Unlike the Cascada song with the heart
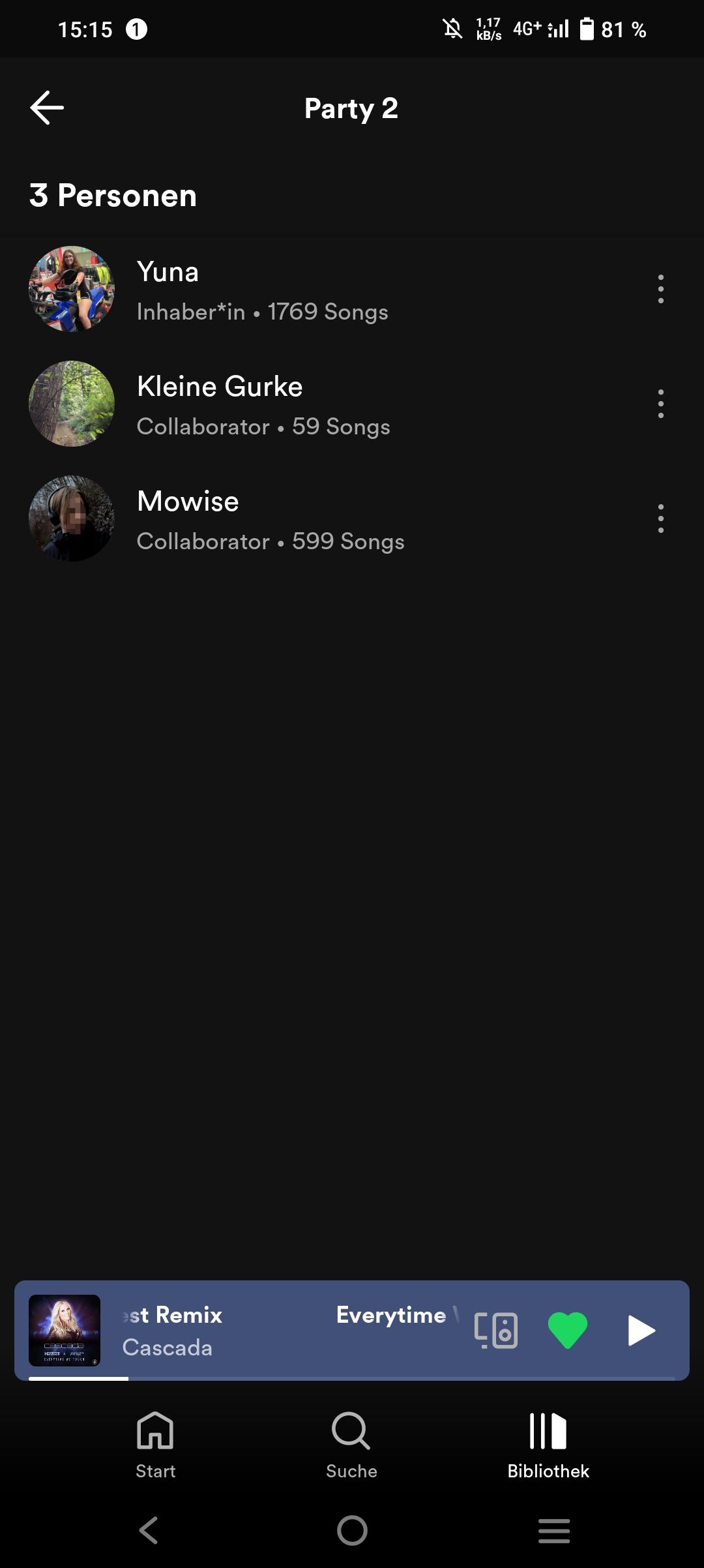This screenshot has width=704, height=1568. click(x=568, y=1331)
